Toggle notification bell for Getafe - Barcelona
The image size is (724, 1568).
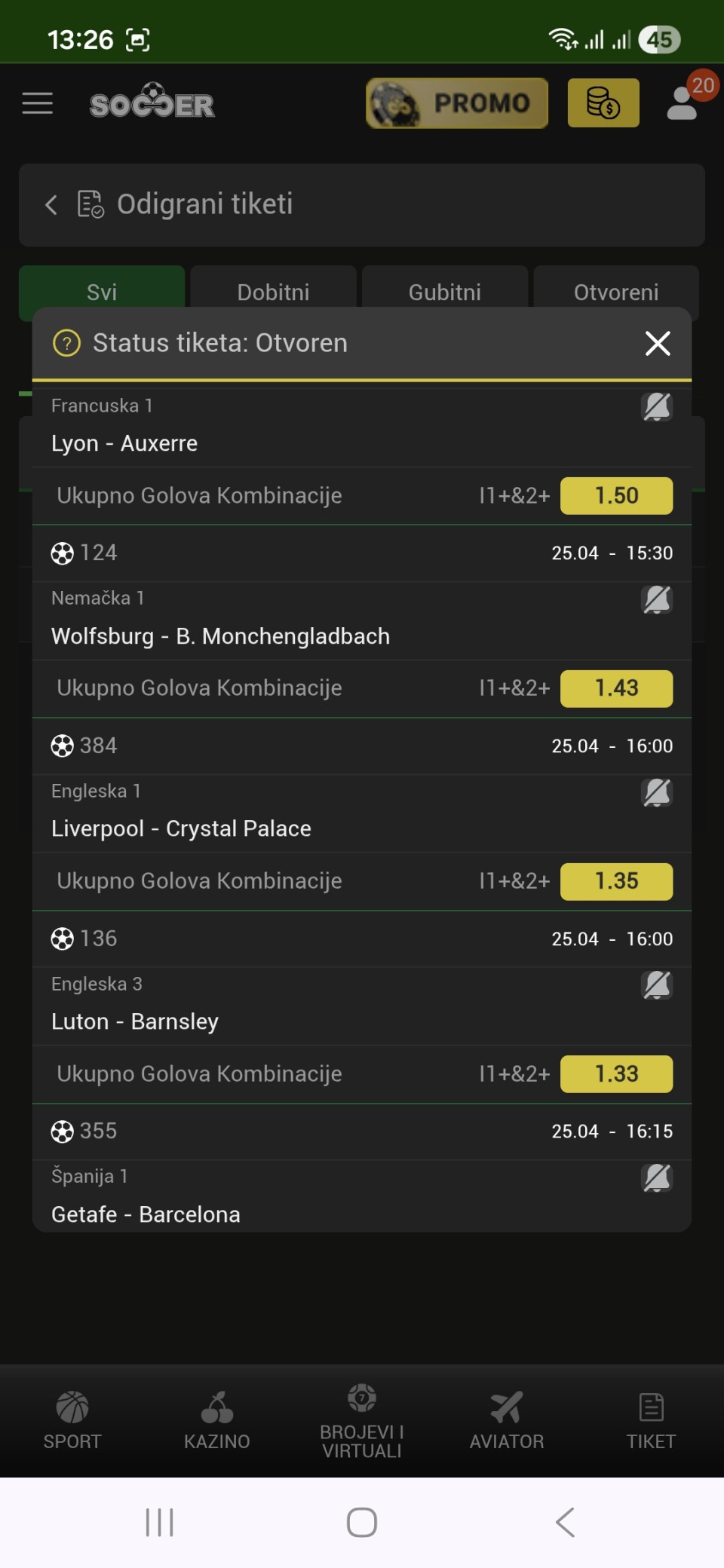coord(656,1178)
